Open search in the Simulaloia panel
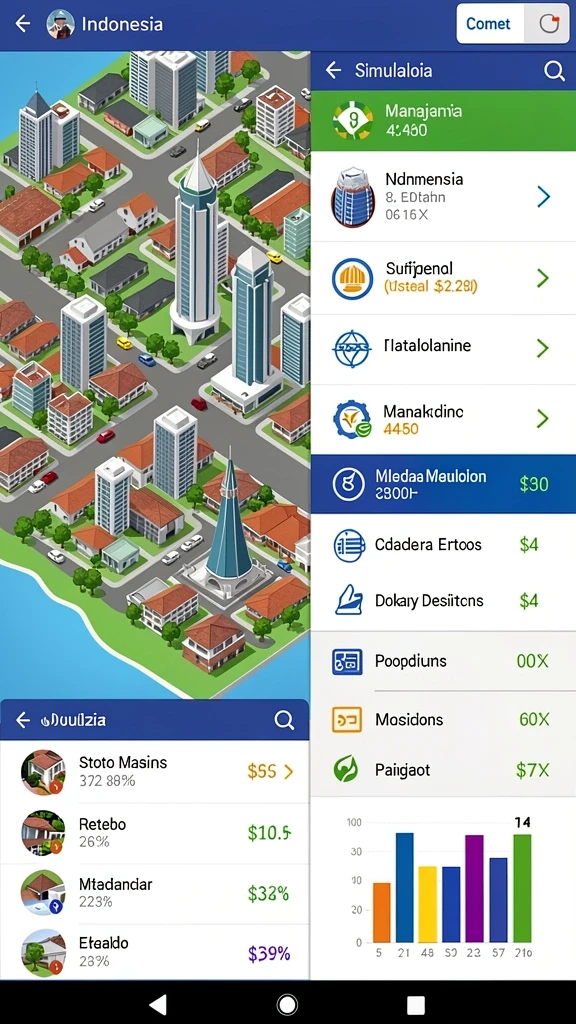Image resolution: width=576 pixels, height=1024 pixels. (x=554, y=71)
